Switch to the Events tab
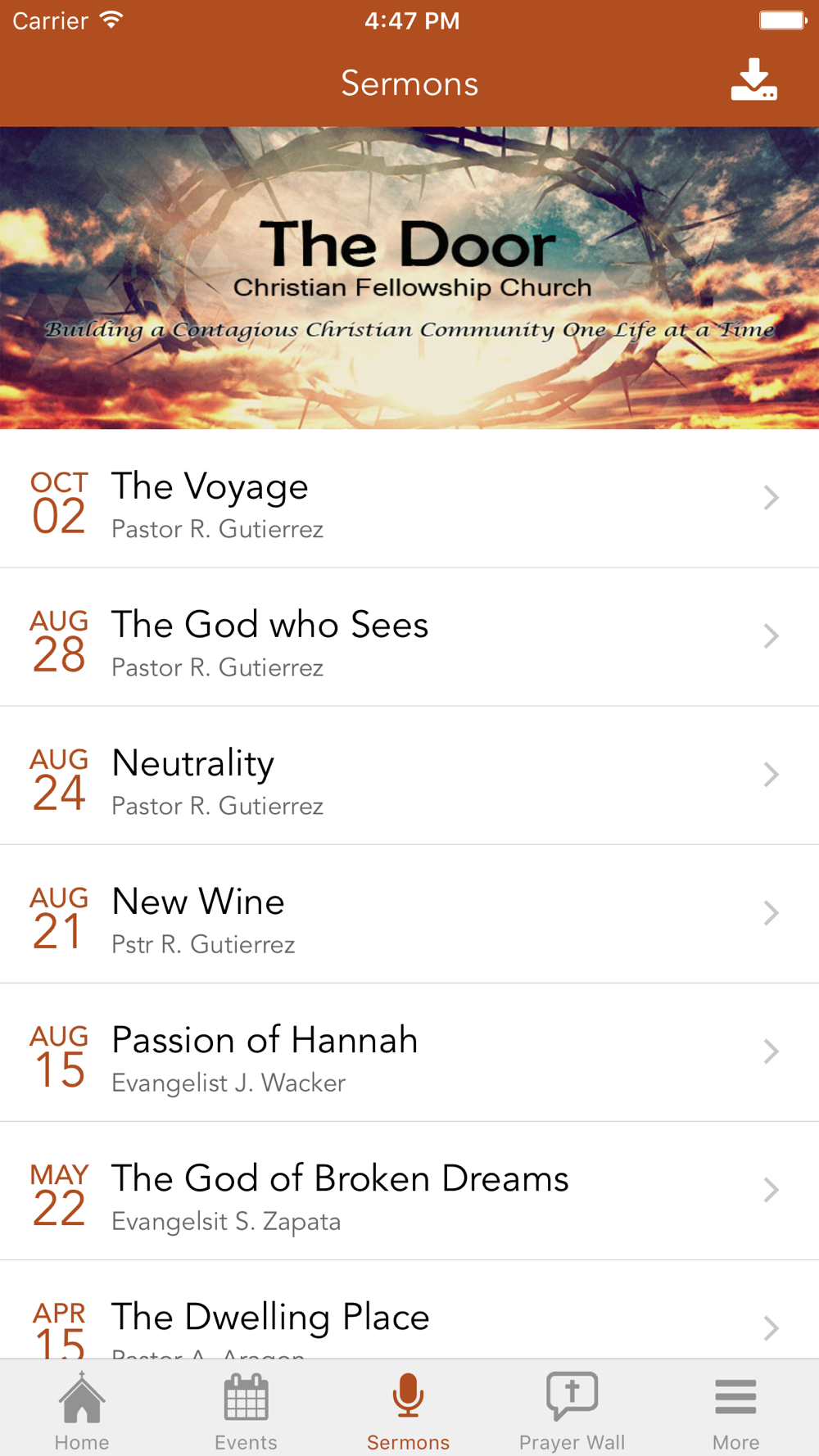819x1456 pixels. [x=246, y=1410]
